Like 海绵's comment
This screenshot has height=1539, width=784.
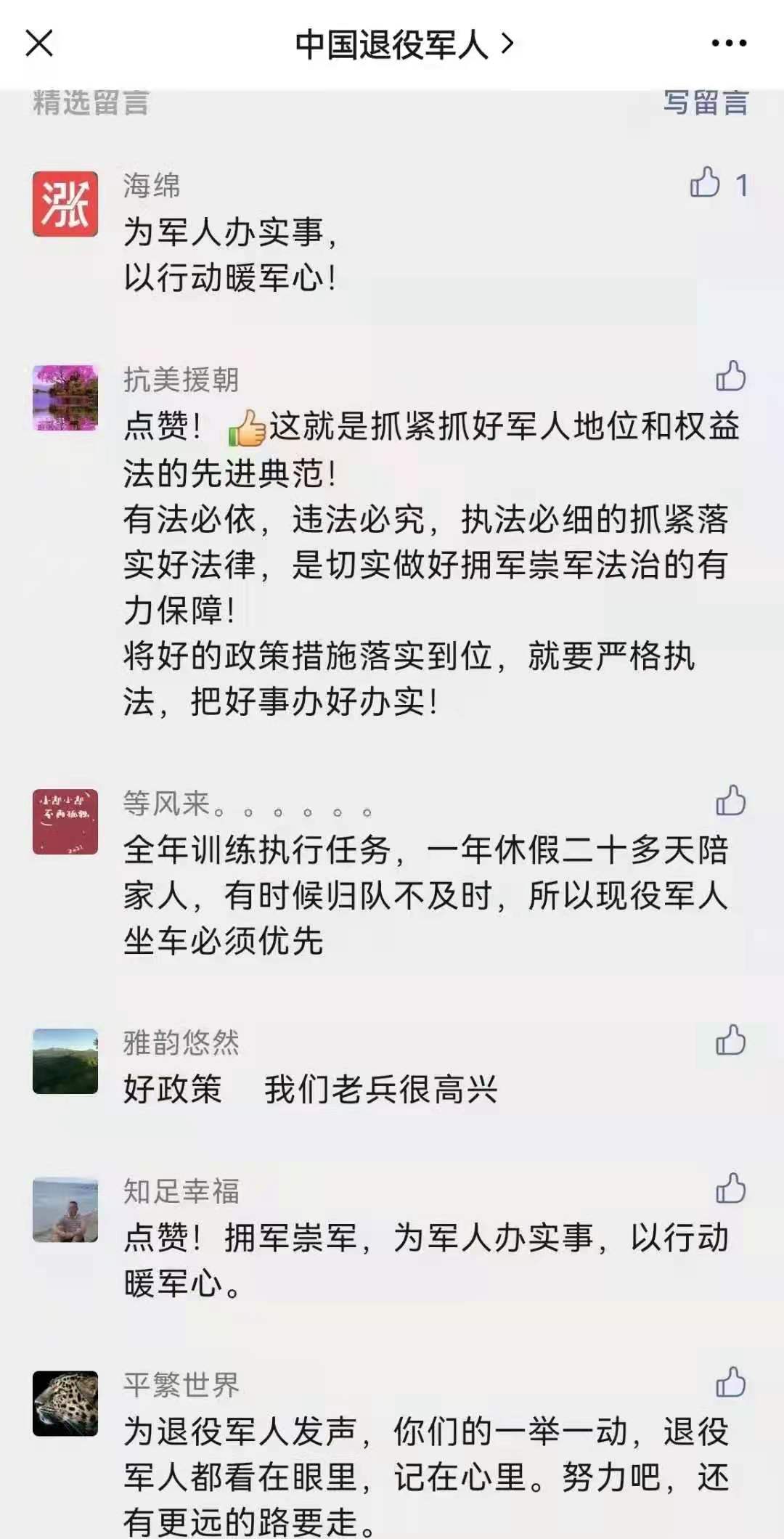tap(706, 183)
